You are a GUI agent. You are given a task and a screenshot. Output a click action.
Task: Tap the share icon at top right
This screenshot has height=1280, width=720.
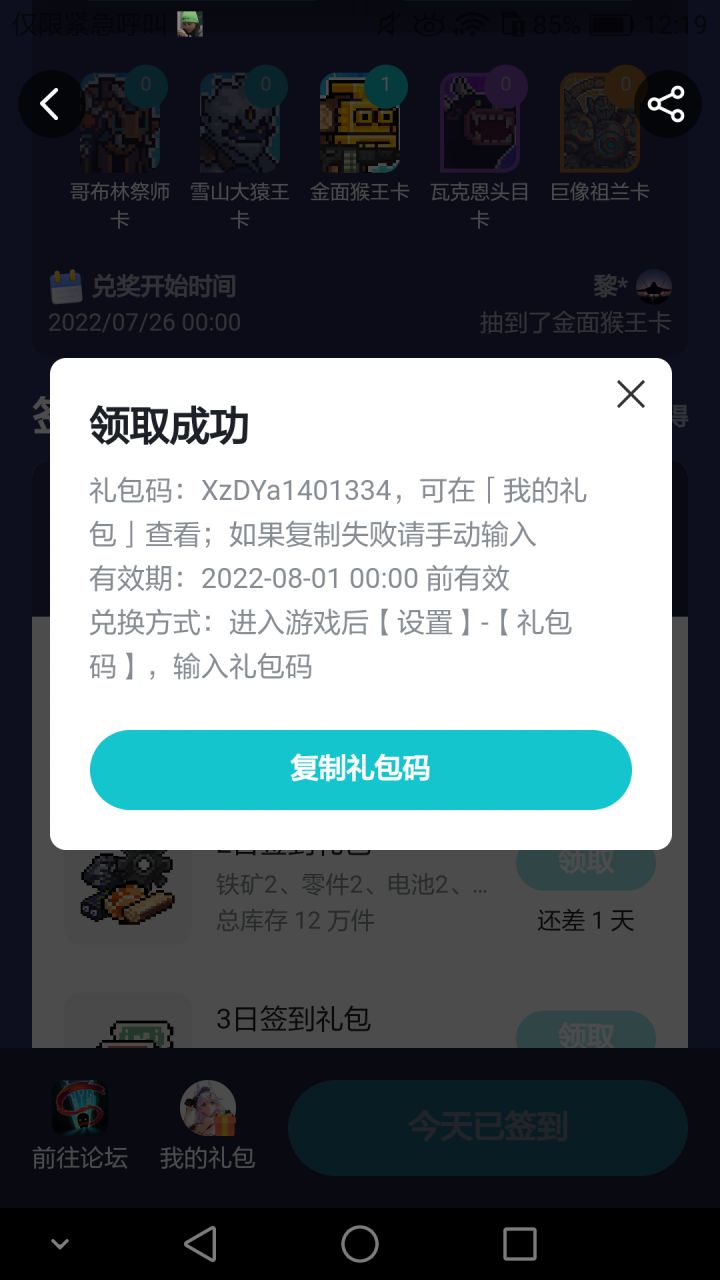coord(666,103)
